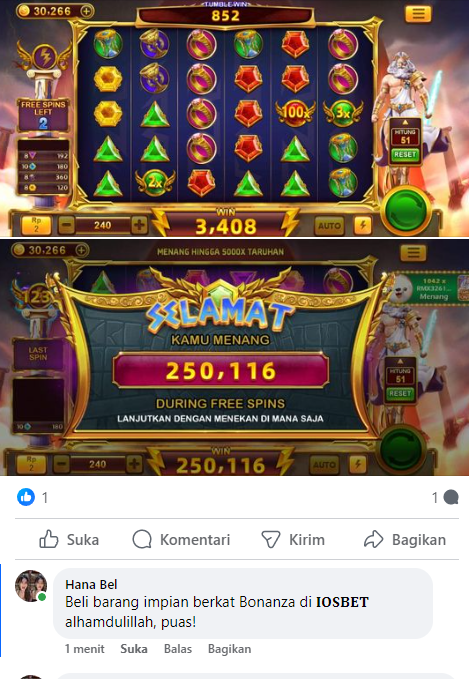Open Komentari to write a comment
This screenshot has width=469, height=679.
point(181,540)
